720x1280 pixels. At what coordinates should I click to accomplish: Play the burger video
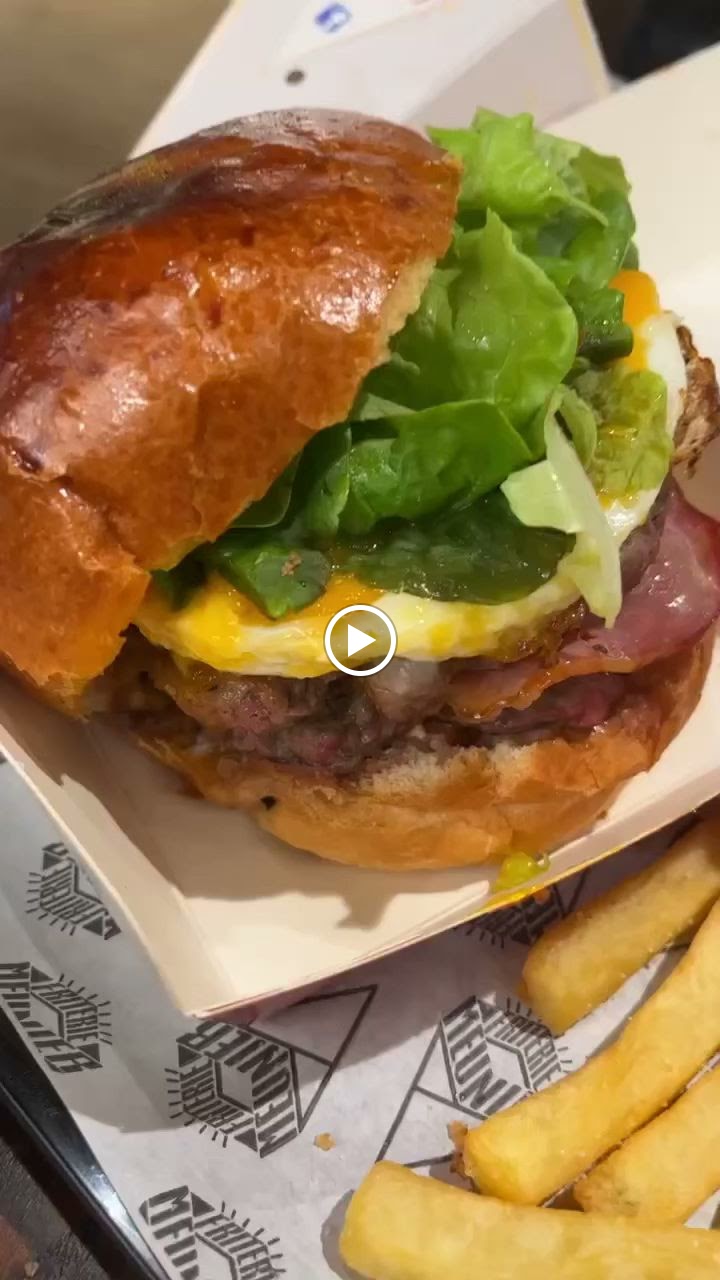[360, 640]
